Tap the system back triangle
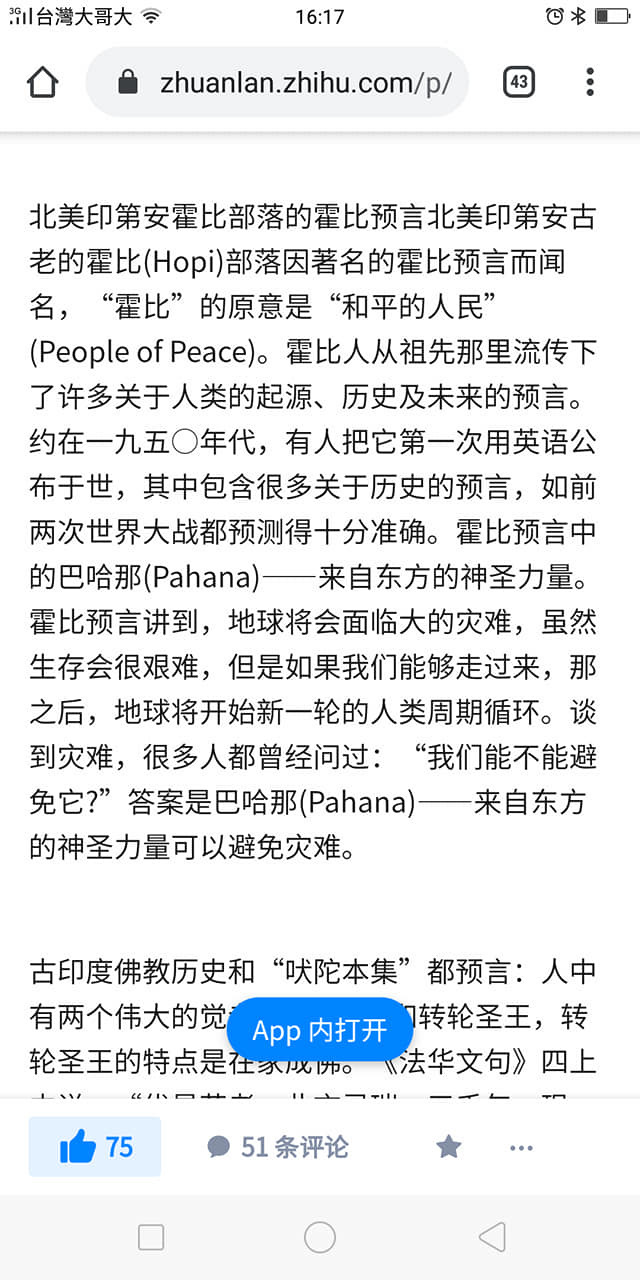640x1280 pixels. 492,1237
